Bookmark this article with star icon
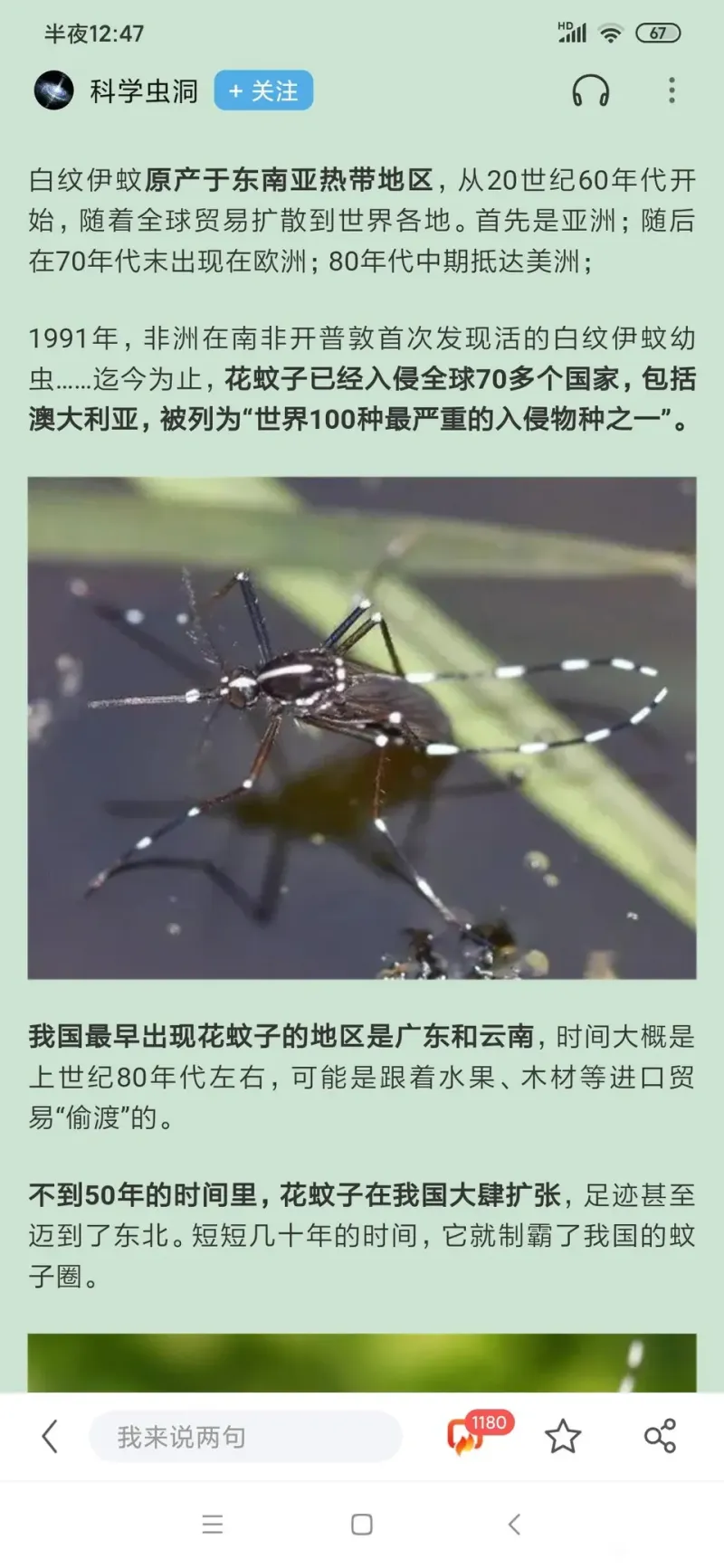The width and height of the screenshot is (724, 1568). tap(562, 1436)
